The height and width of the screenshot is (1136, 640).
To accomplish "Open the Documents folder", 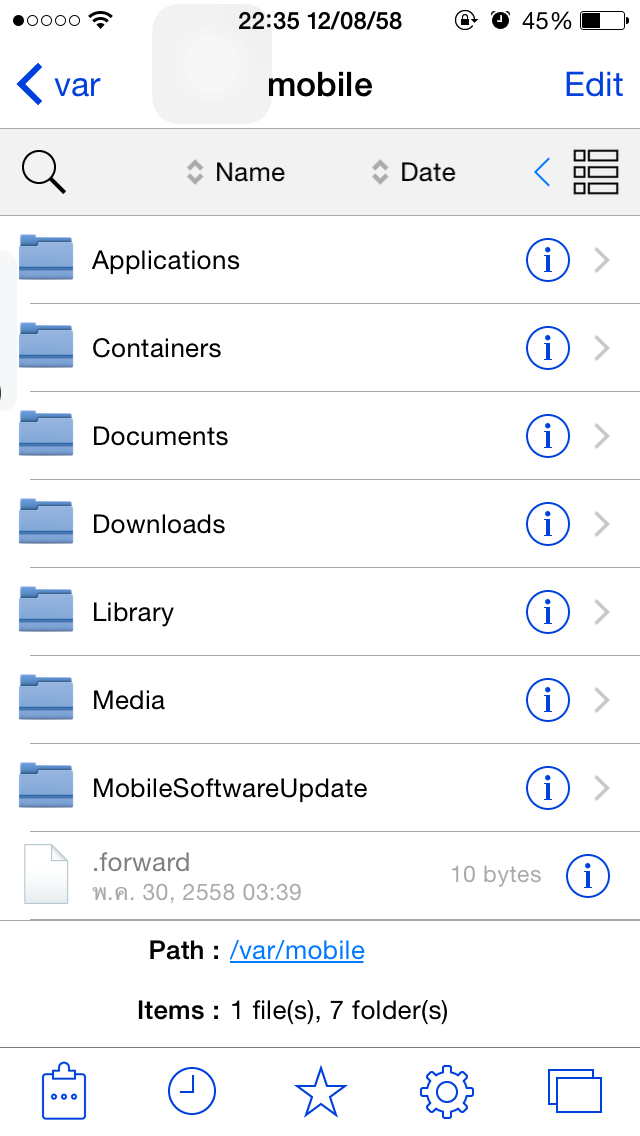I will [x=160, y=436].
